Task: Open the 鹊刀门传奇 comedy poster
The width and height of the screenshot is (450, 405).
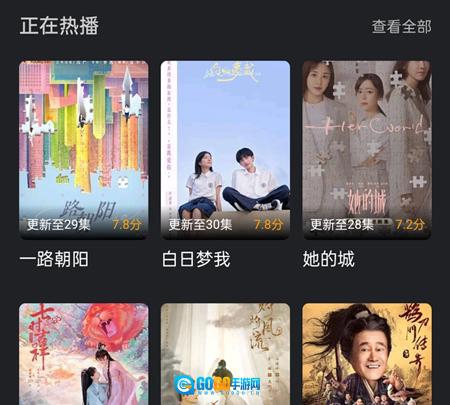Action: coord(367,354)
